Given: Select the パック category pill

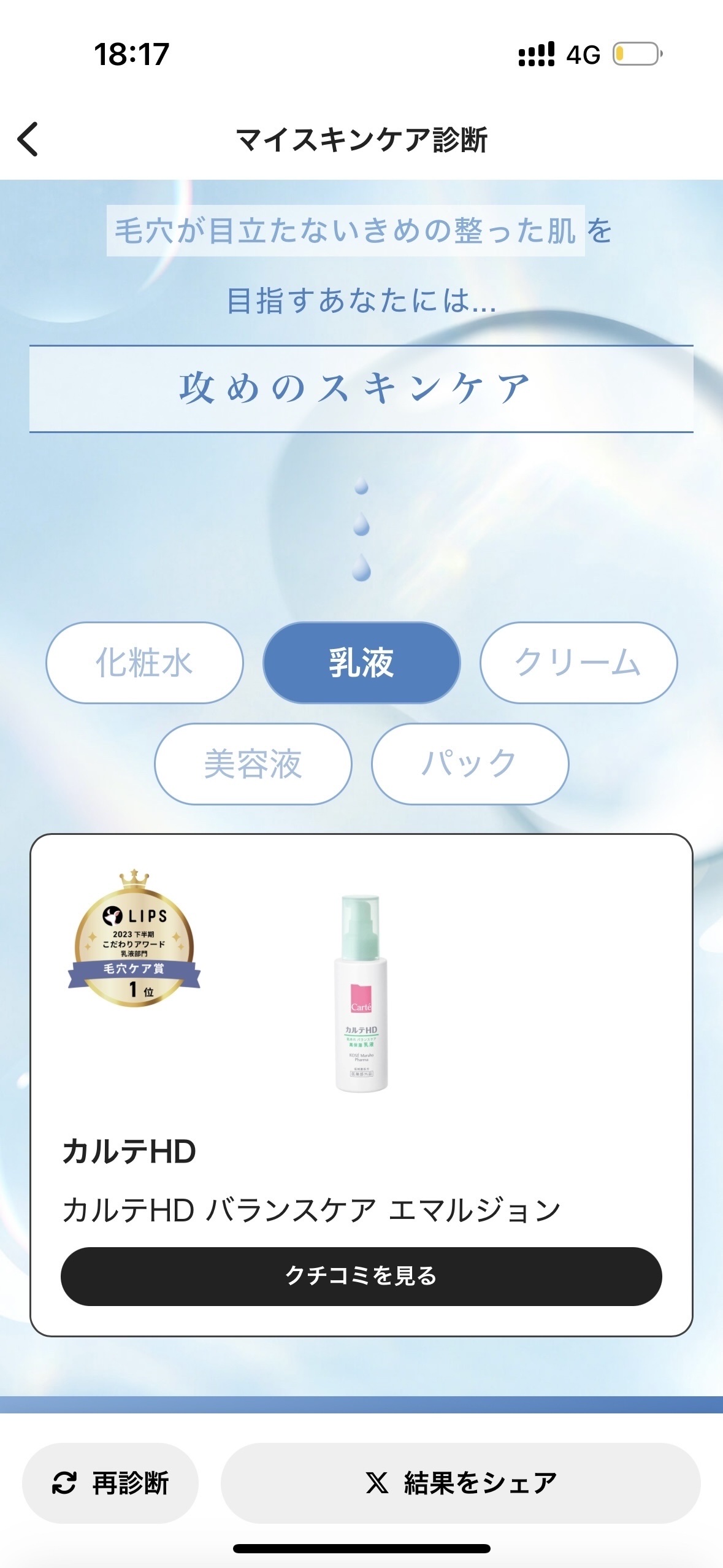Looking at the screenshot, I should click(470, 763).
